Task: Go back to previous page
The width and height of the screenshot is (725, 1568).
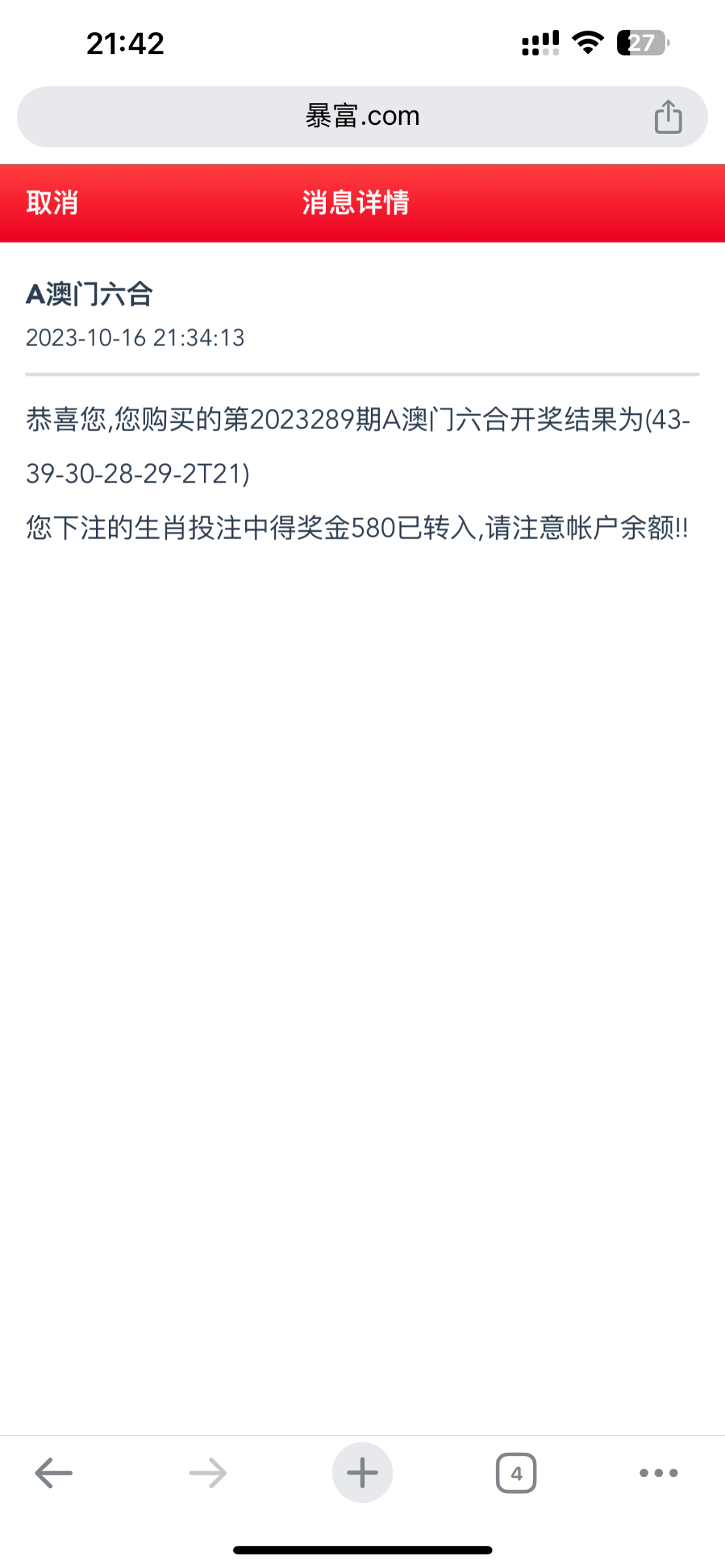Action: coord(54,1473)
